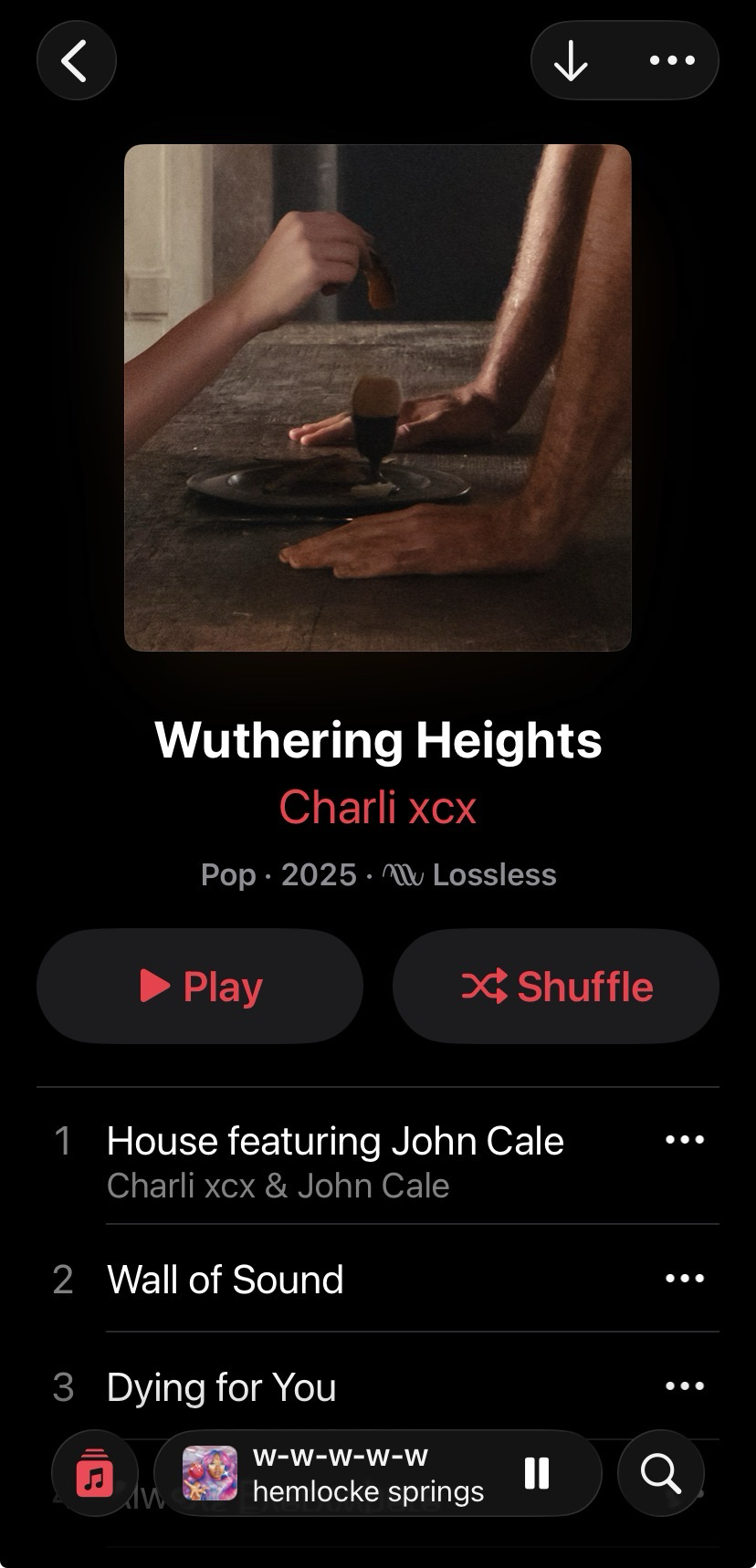Pause the currently playing song
The image size is (756, 1568).
[x=537, y=1473]
